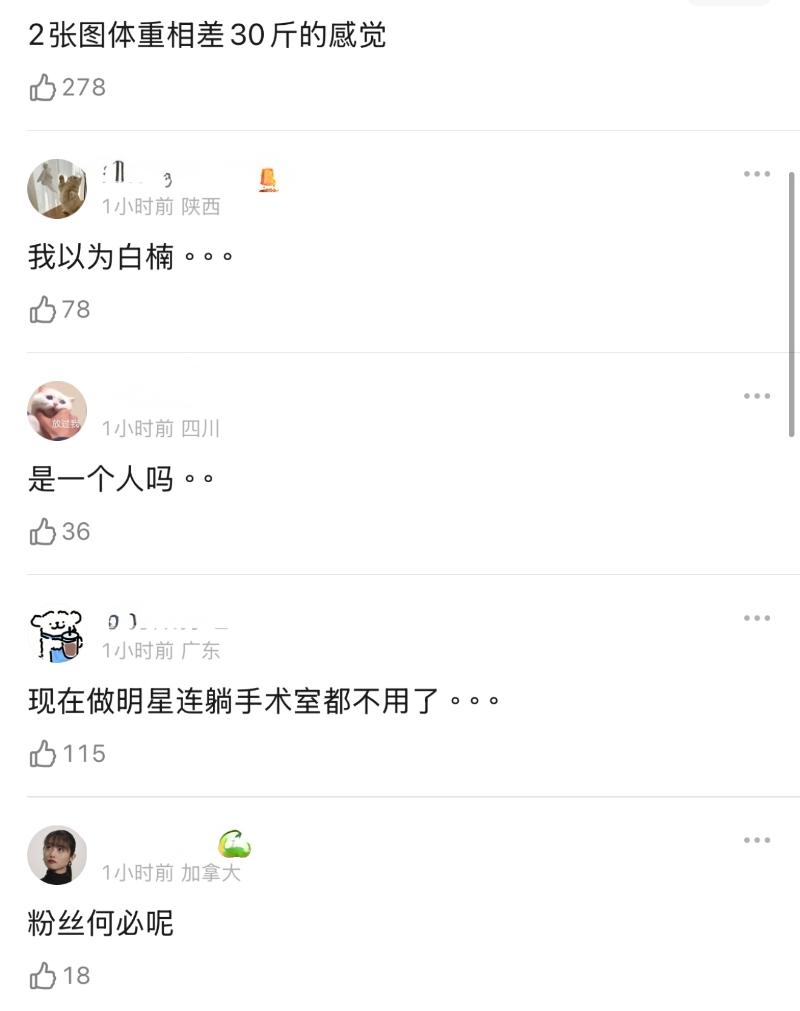Open more options for comment 我以为白楠
800x1011 pixels.
[x=757, y=174]
